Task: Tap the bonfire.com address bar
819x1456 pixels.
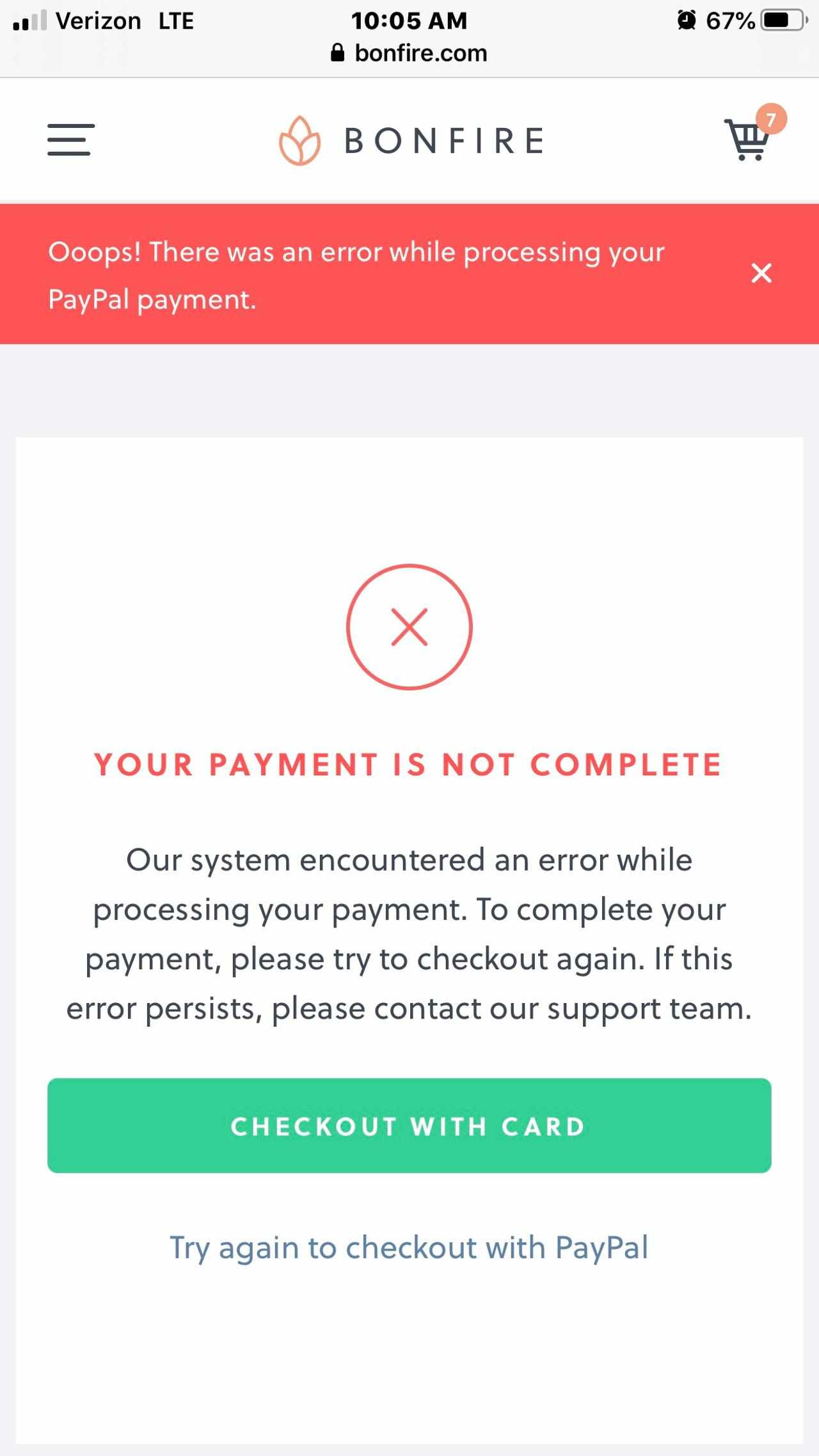Action: point(409,53)
